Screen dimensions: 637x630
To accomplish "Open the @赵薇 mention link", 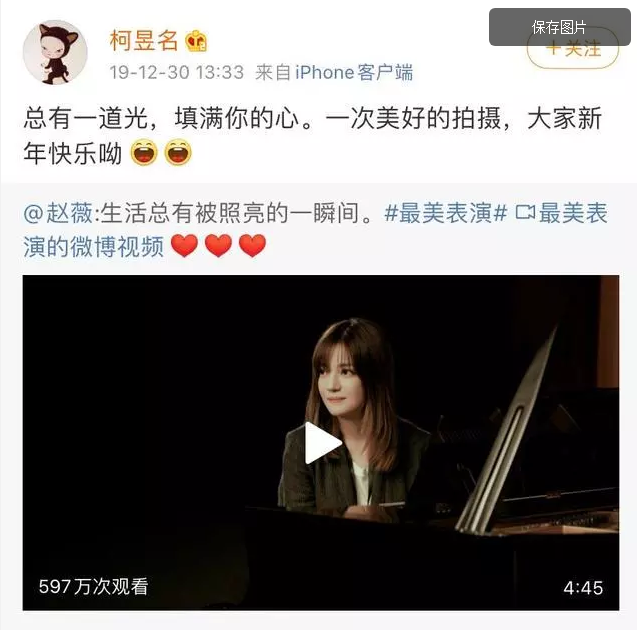I will (57, 214).
